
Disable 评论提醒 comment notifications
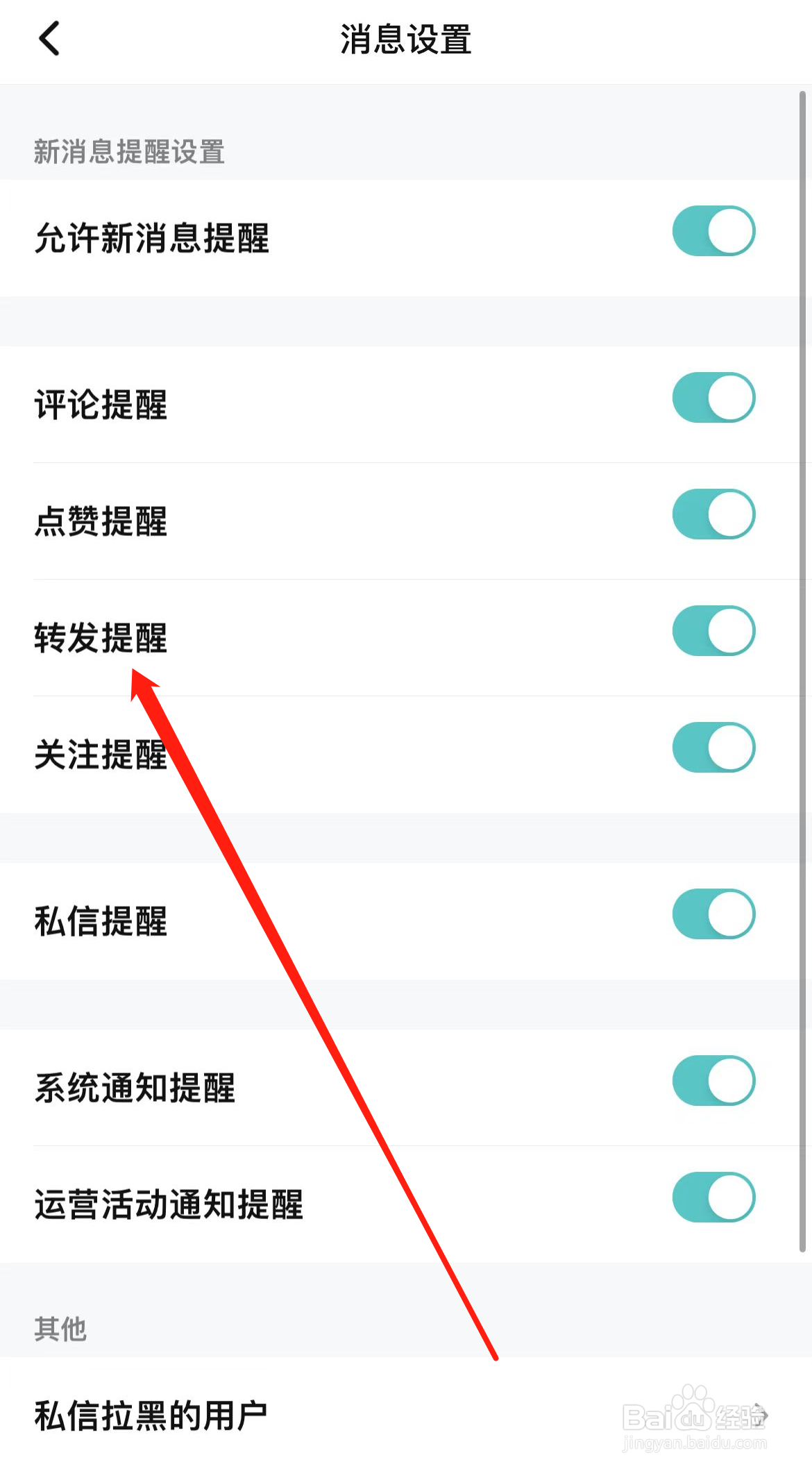point(713,397)
